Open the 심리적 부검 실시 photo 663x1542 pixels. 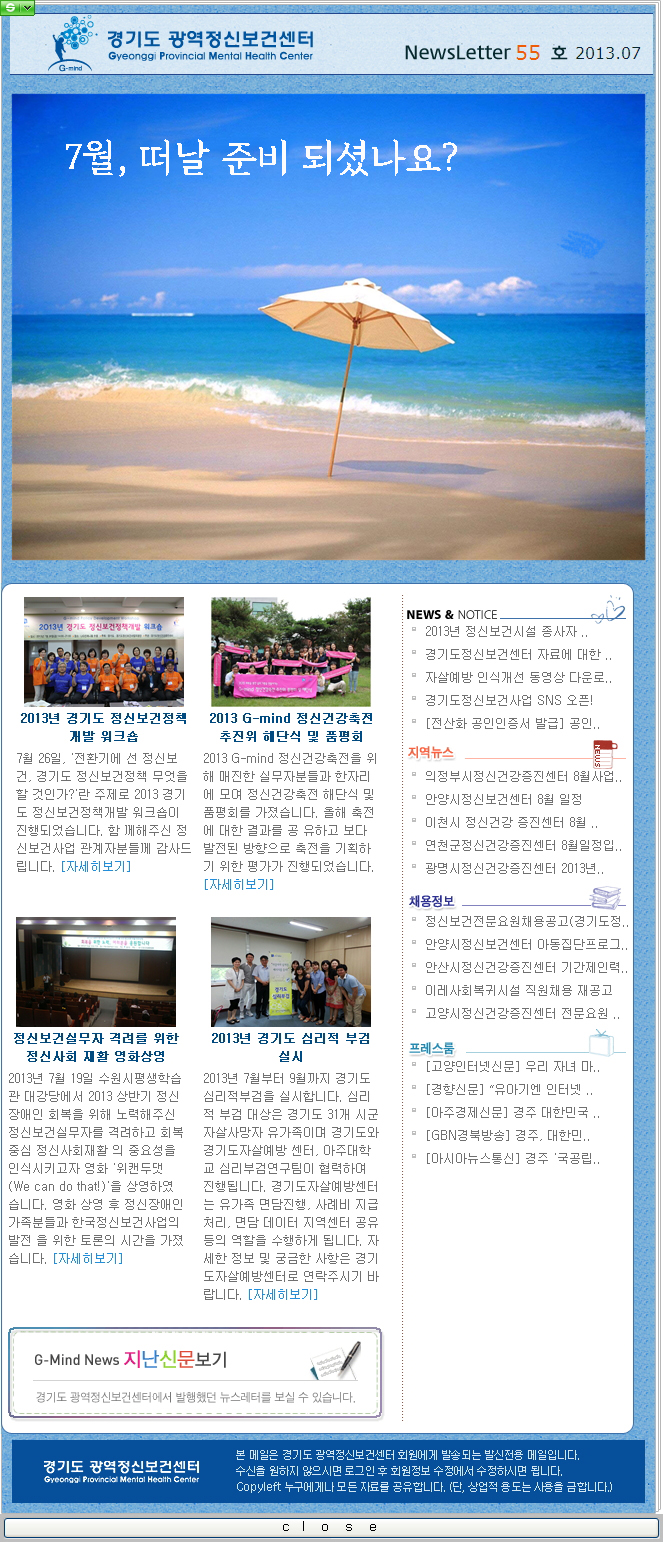click(x=290, y=971)
